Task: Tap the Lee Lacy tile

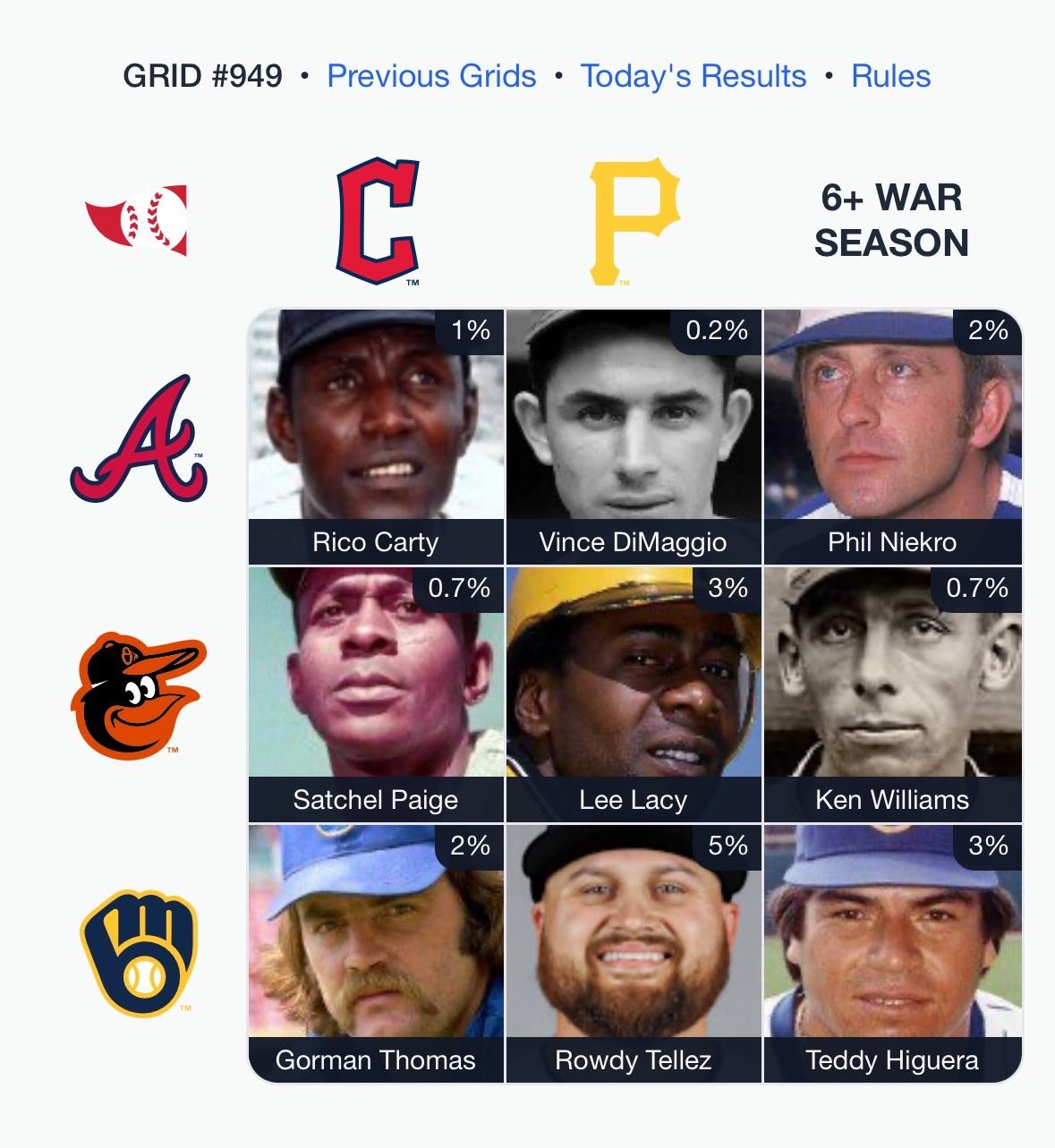Action: (634, 694)
